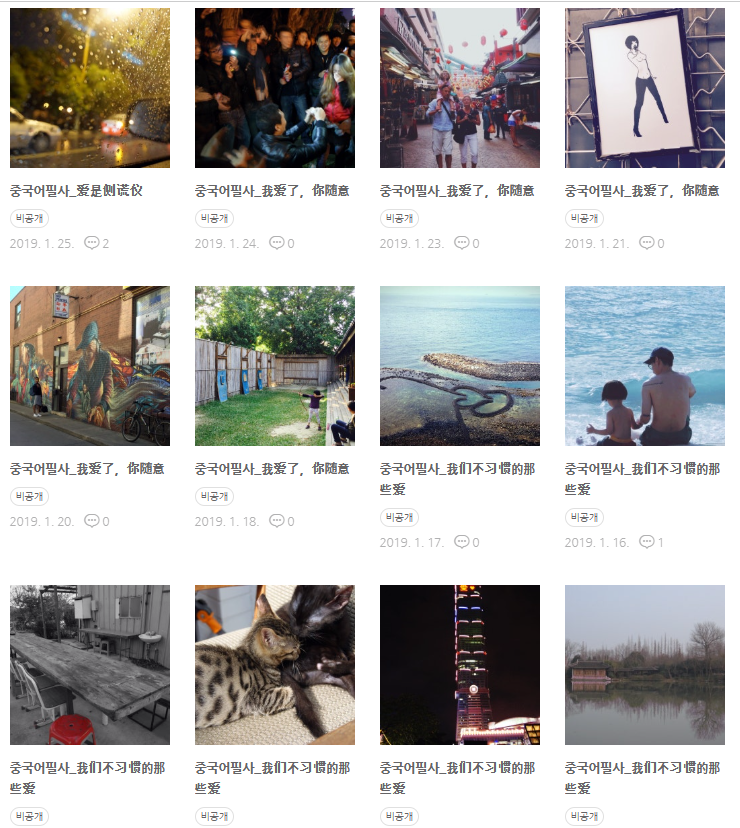
Task: Open the post dated 2019. 1. 24.
Action: pyautogui.click(x=274, y=88)
